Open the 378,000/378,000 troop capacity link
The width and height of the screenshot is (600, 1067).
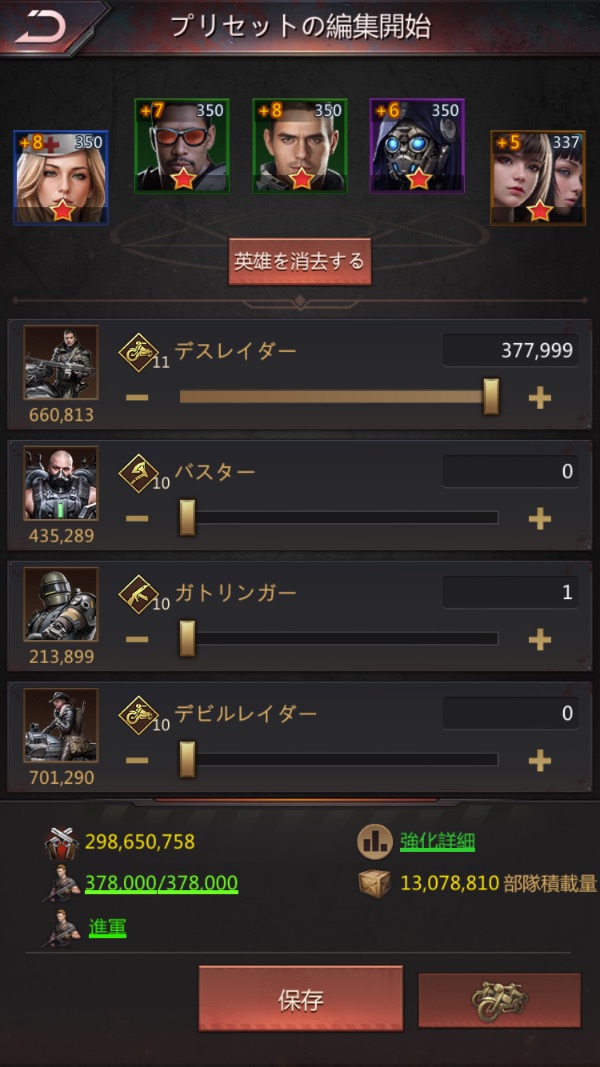tap(161, 883)
